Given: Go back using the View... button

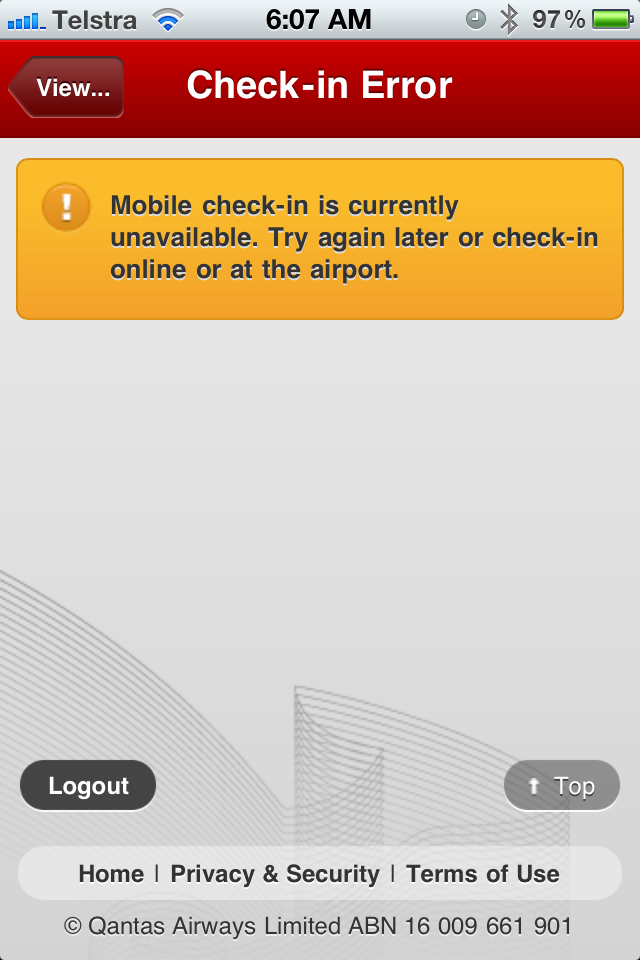Looking at the screenshot, I should tap(68, 87).
